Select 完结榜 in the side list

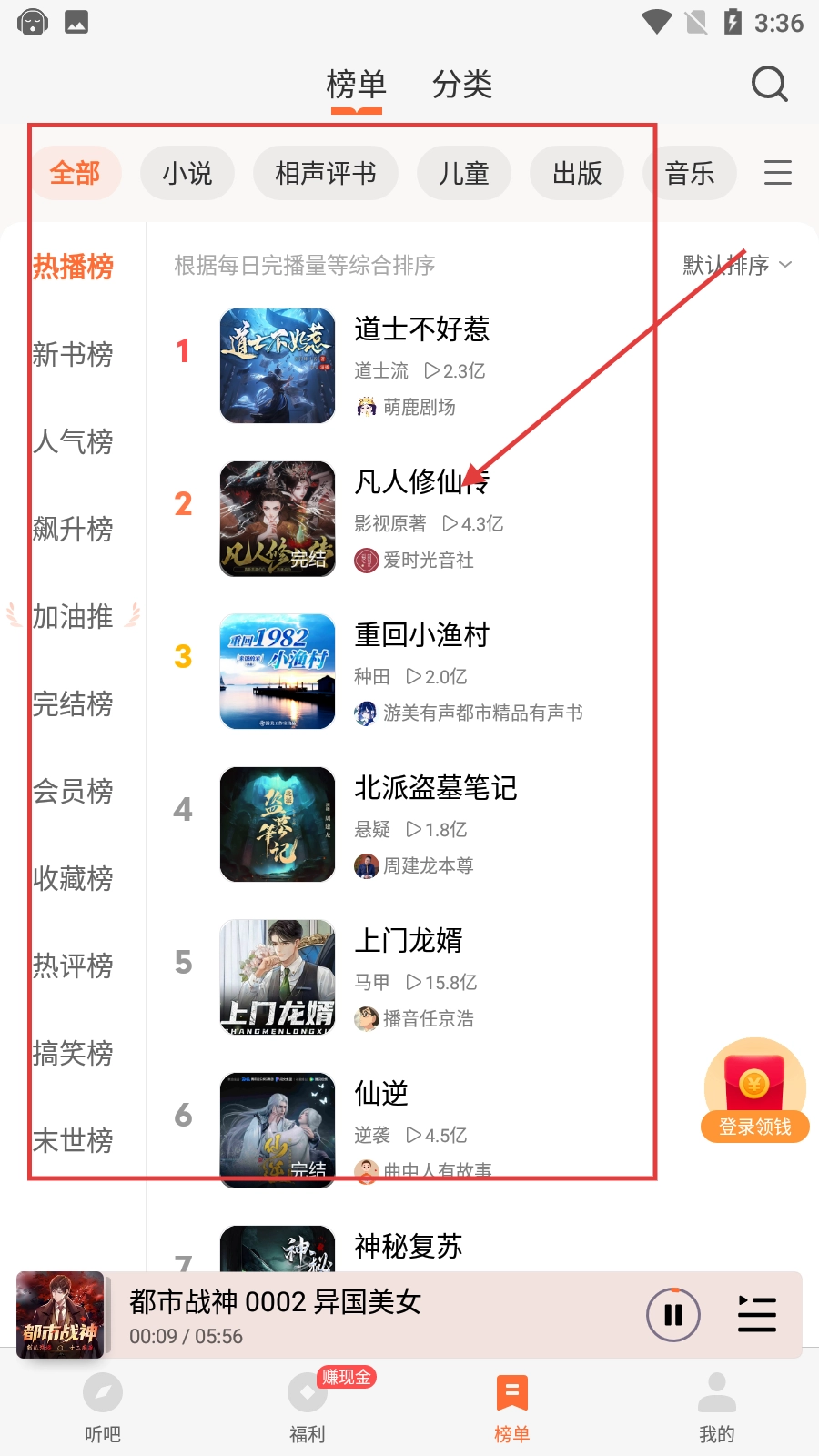[x=73, y=703]
